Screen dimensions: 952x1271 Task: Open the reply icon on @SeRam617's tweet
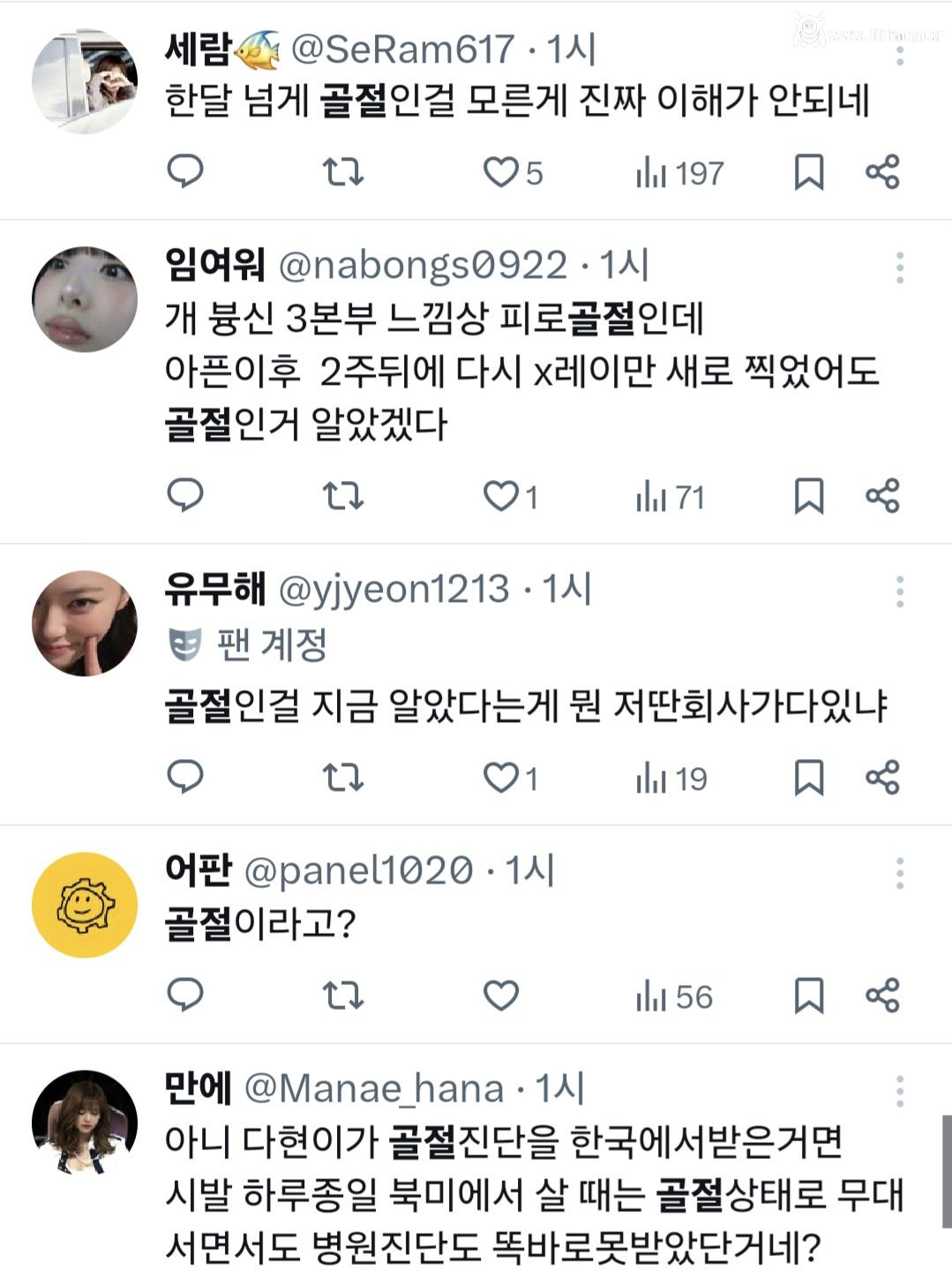tap(186, 175)
